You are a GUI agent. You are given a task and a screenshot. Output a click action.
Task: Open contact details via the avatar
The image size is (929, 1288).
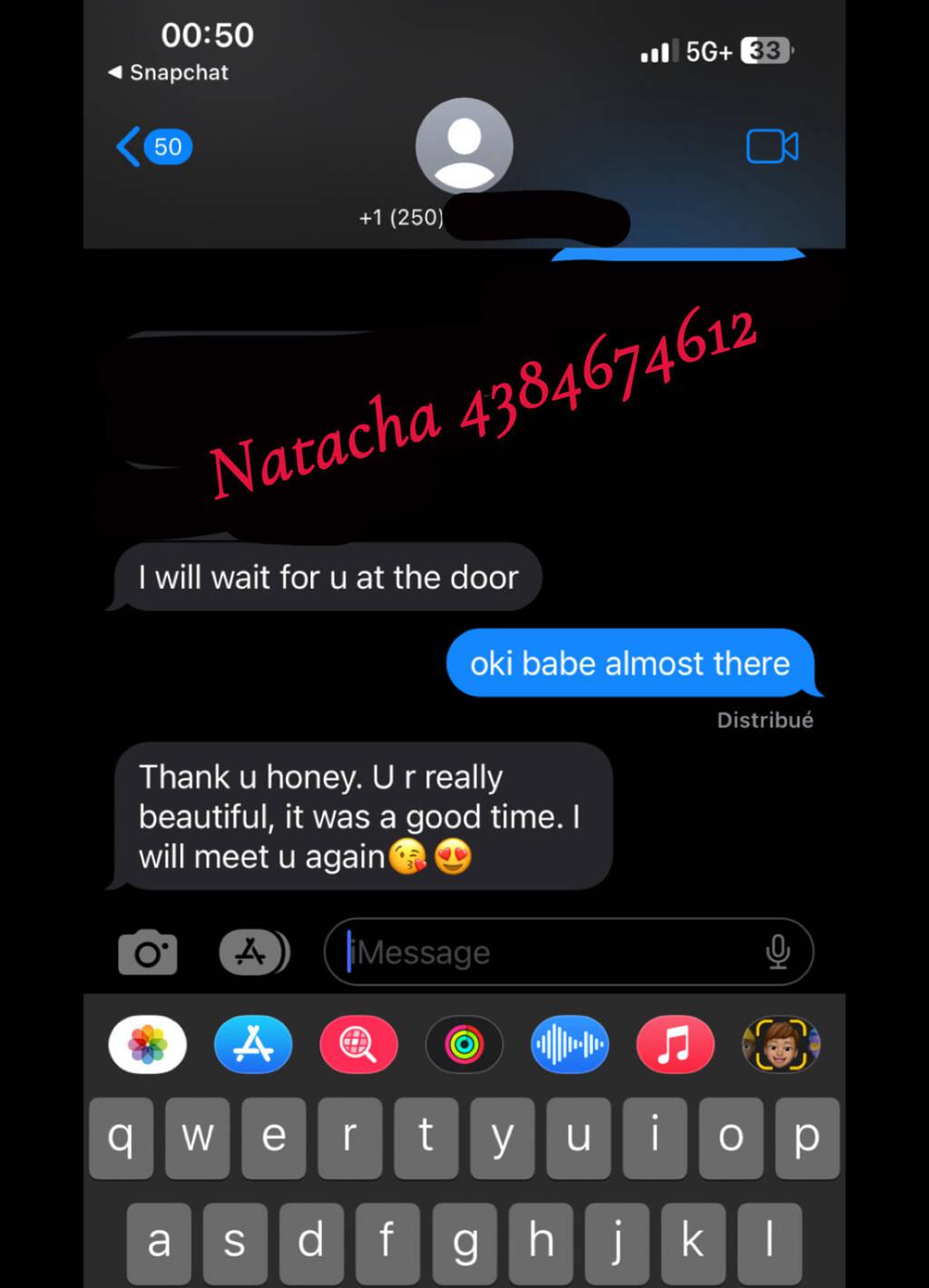(464, 145)
